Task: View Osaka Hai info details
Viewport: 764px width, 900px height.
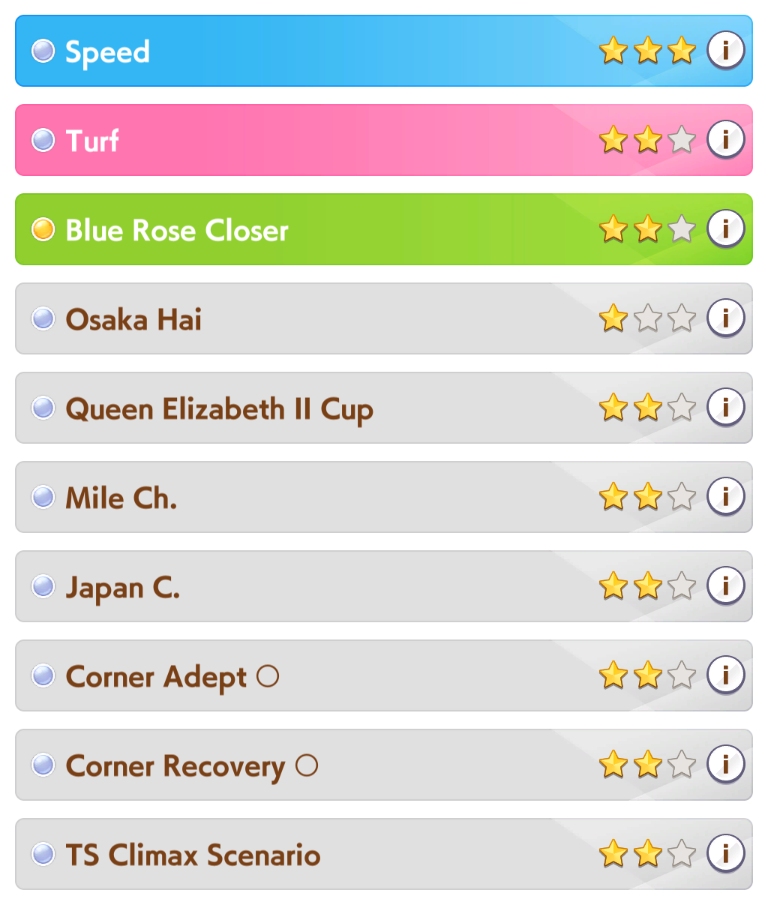Action: coord(726,317)
